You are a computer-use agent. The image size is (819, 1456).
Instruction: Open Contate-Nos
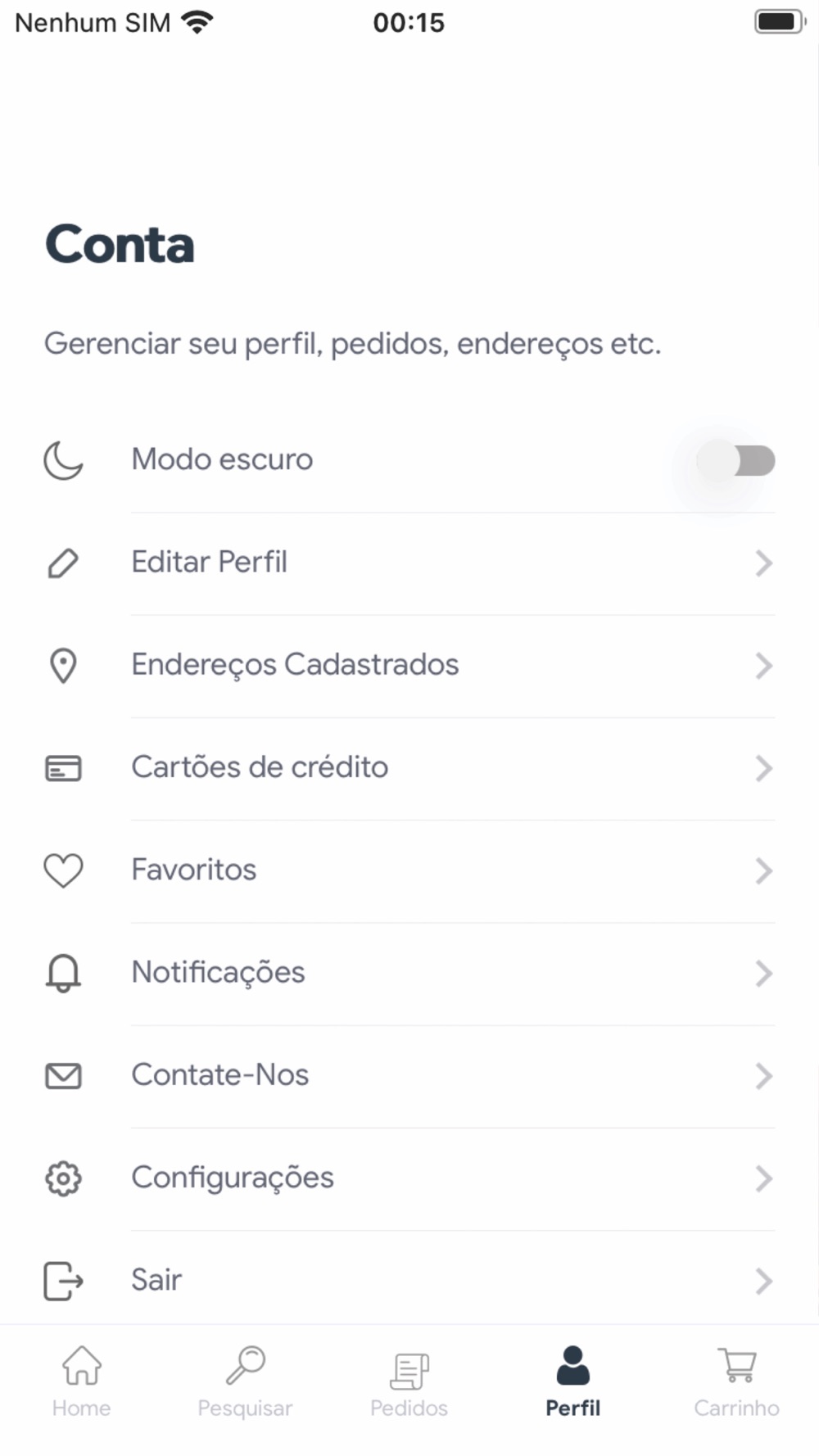click(409, 1075)
